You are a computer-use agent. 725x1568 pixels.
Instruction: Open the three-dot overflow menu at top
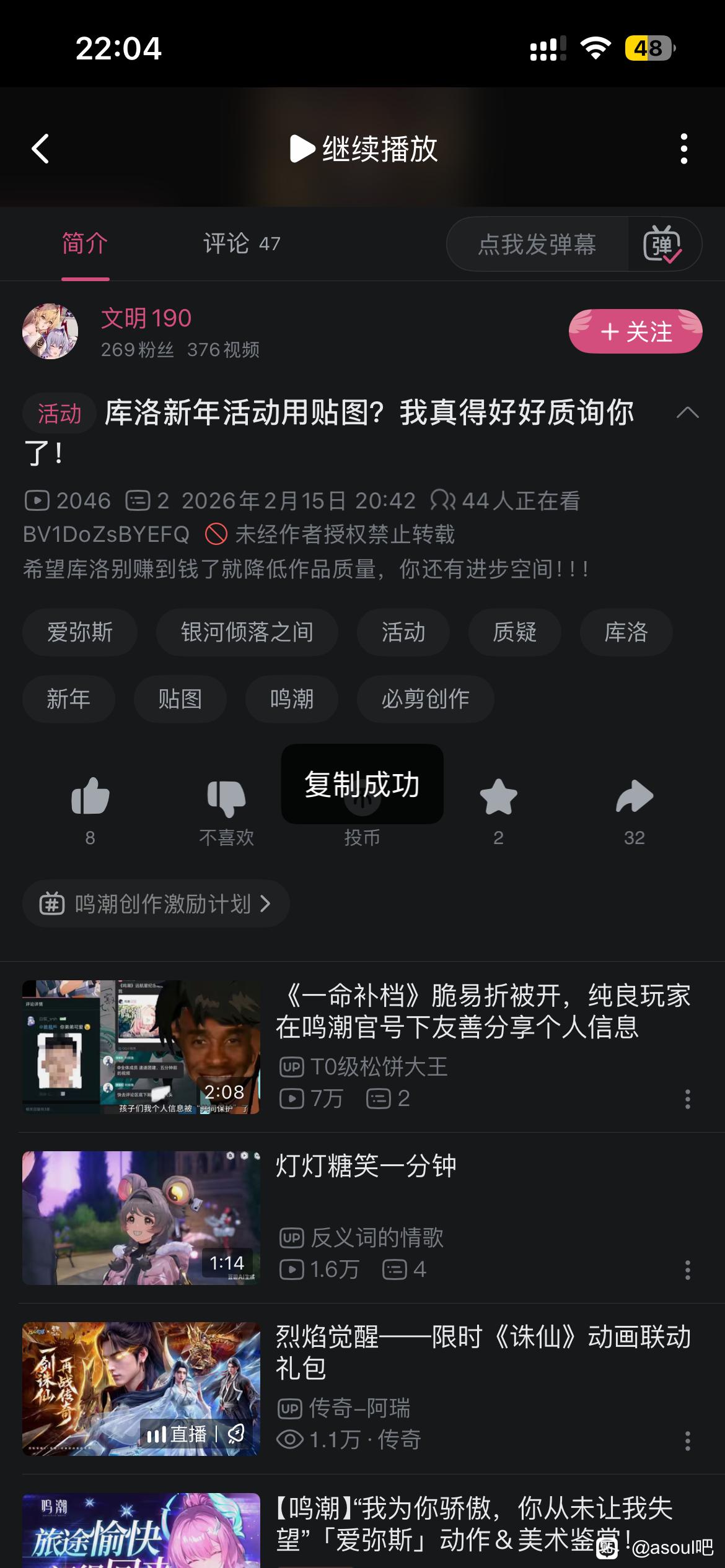coord(683,149)
